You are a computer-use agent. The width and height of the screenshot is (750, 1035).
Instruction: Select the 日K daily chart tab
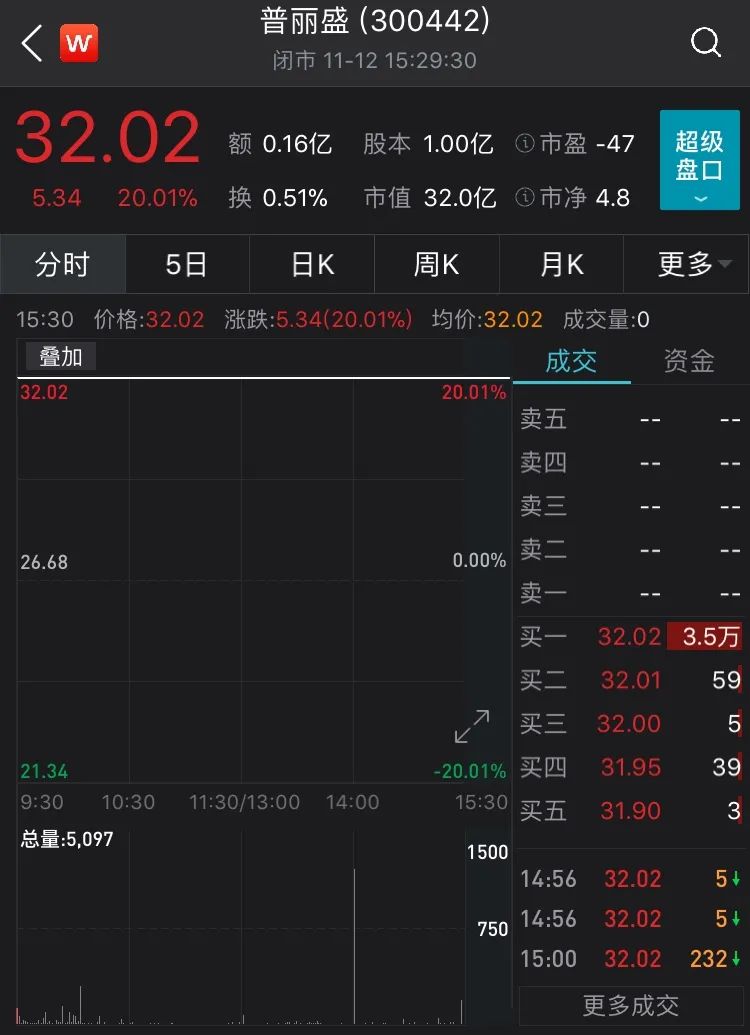point(312,263)
